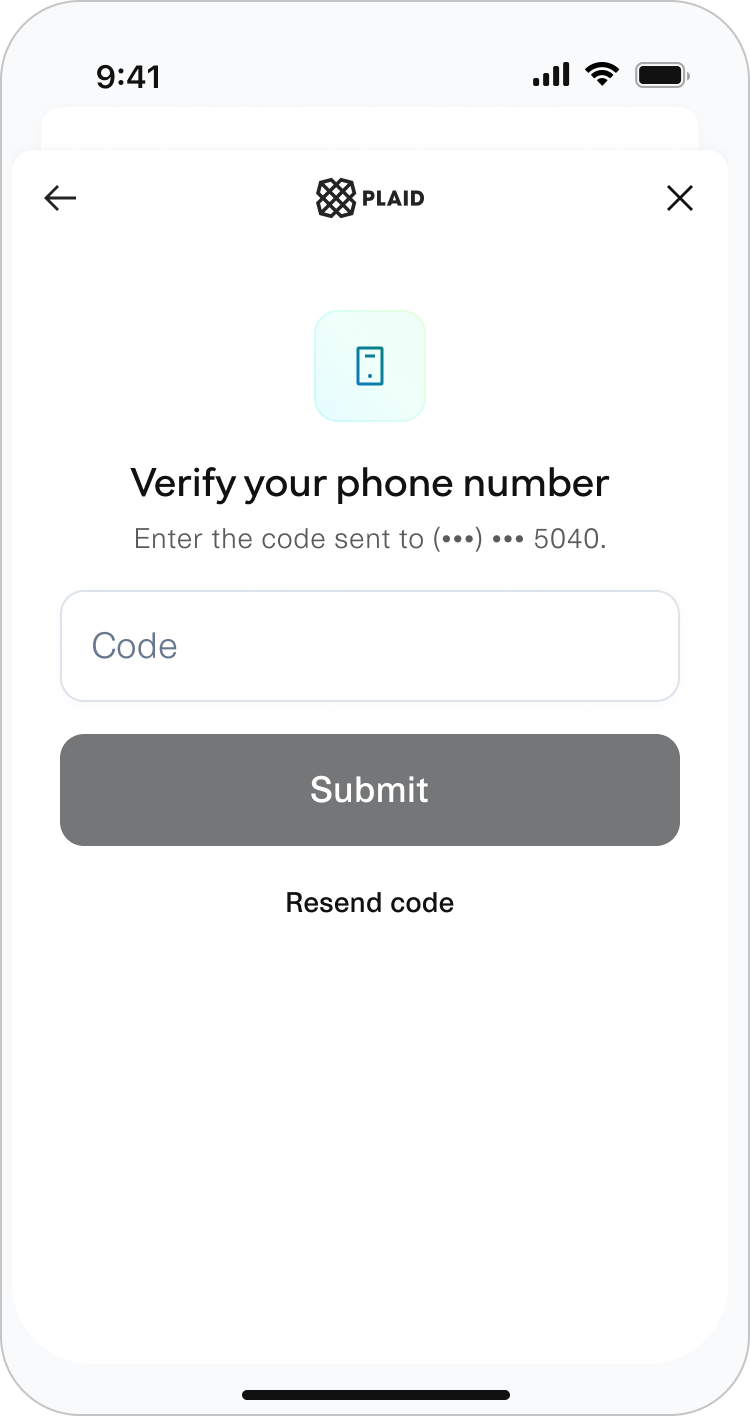Select the Plaid logo

(337, 197)
